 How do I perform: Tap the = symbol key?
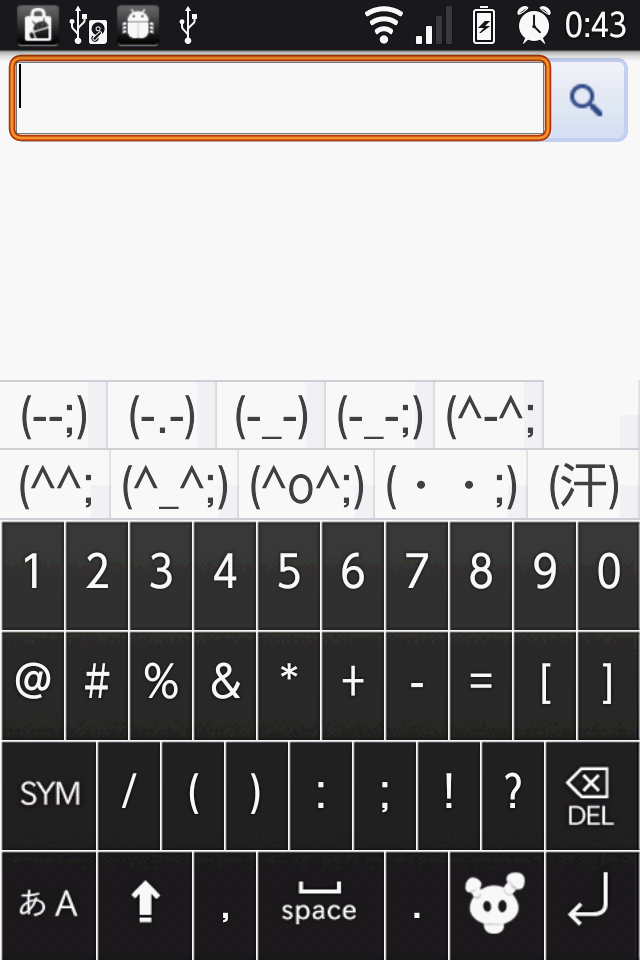coord(481,684)
